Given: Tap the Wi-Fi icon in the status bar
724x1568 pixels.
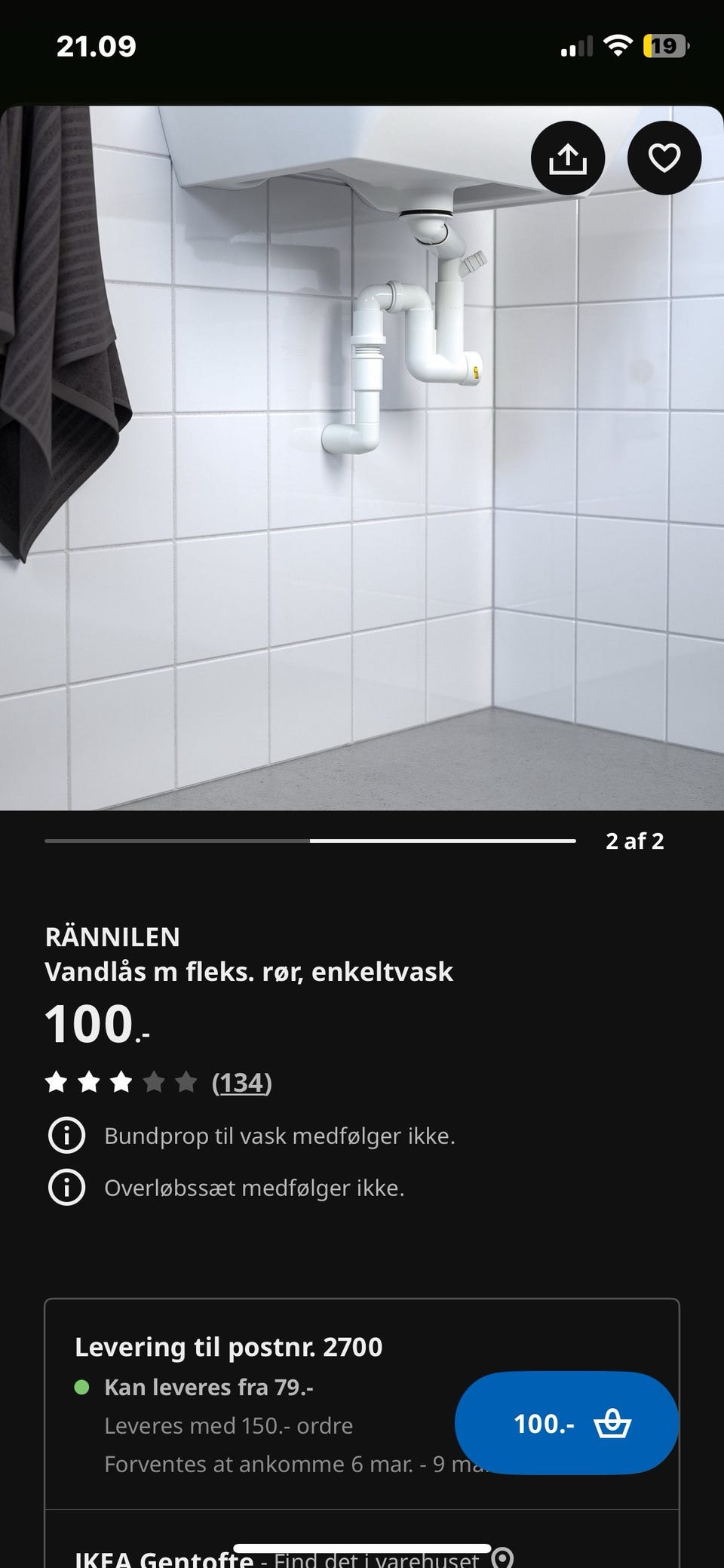Looking at the screenshot, I should pyautogui.click(x=618, y=47).
